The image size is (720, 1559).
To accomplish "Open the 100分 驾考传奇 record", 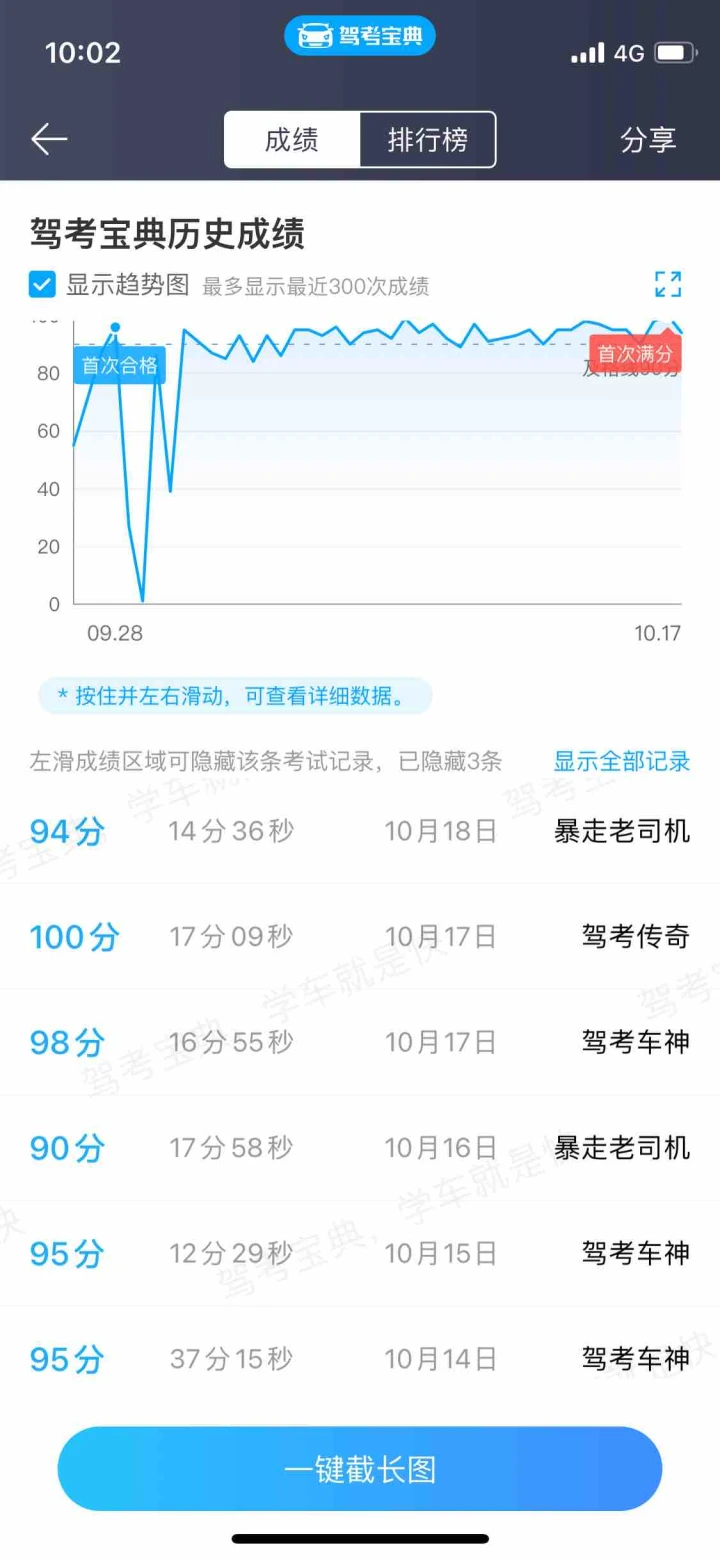I will tap(360, 937).
